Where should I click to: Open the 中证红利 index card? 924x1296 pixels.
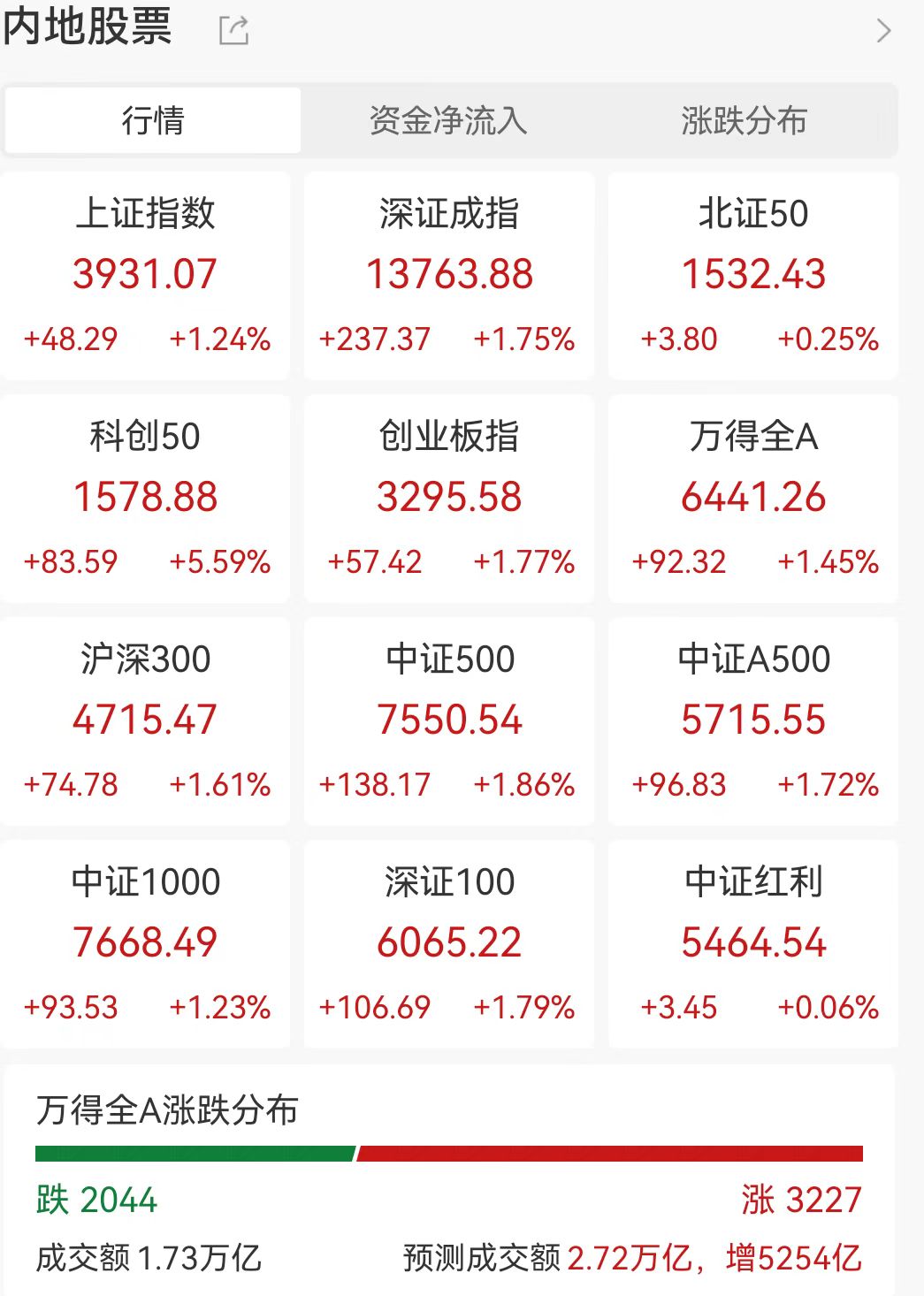(x=753, y=944)
